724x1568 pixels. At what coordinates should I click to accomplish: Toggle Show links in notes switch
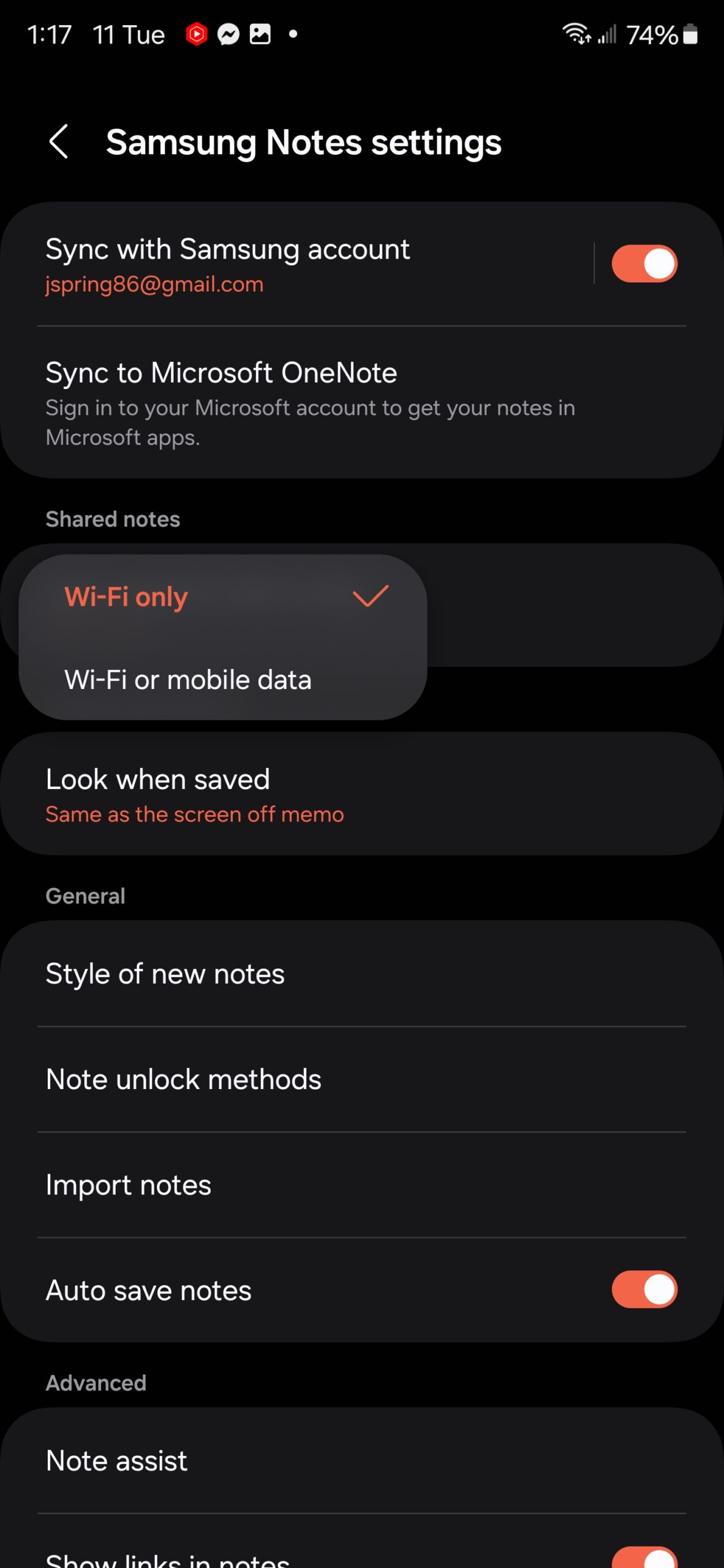[644, 1558]
